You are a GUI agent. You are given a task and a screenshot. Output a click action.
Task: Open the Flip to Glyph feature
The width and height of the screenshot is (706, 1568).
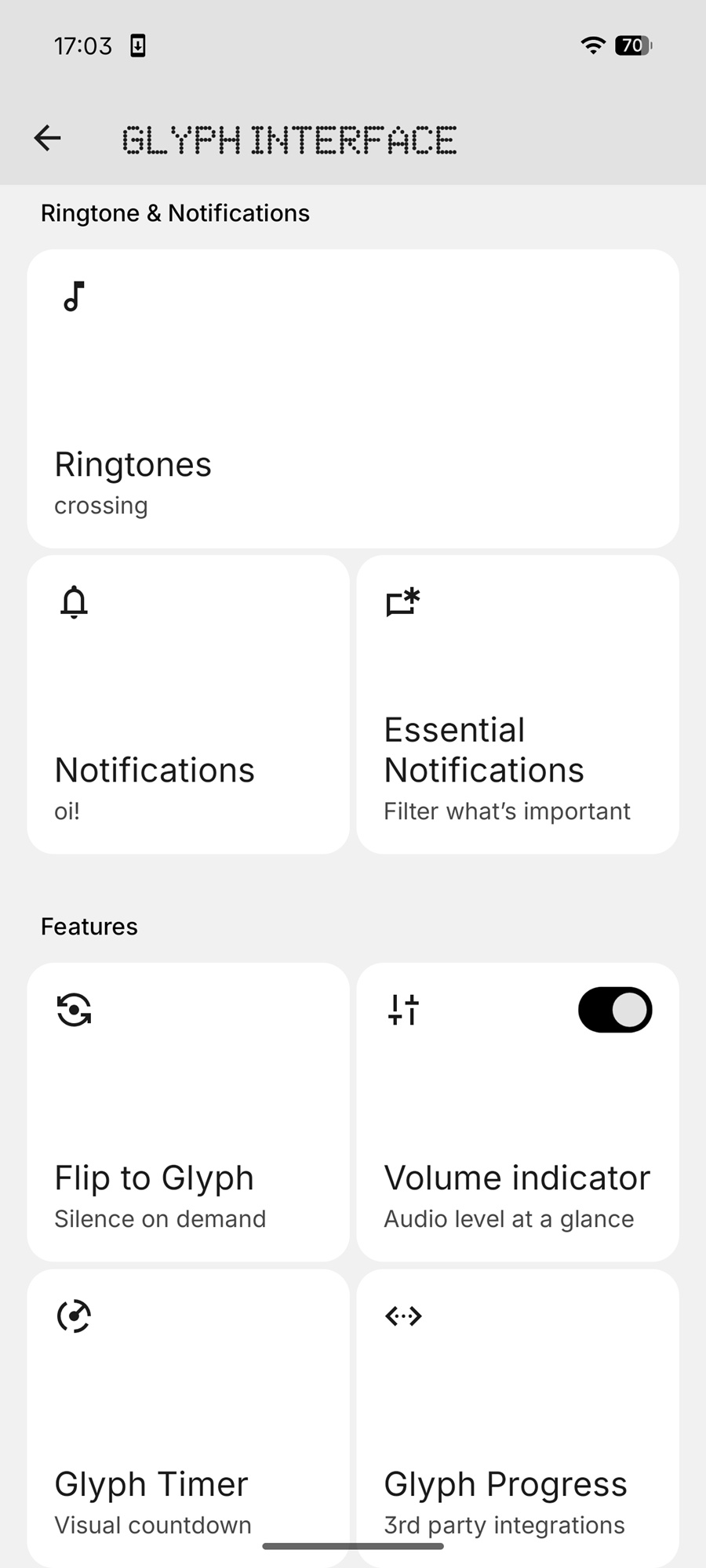[187, 1112]
